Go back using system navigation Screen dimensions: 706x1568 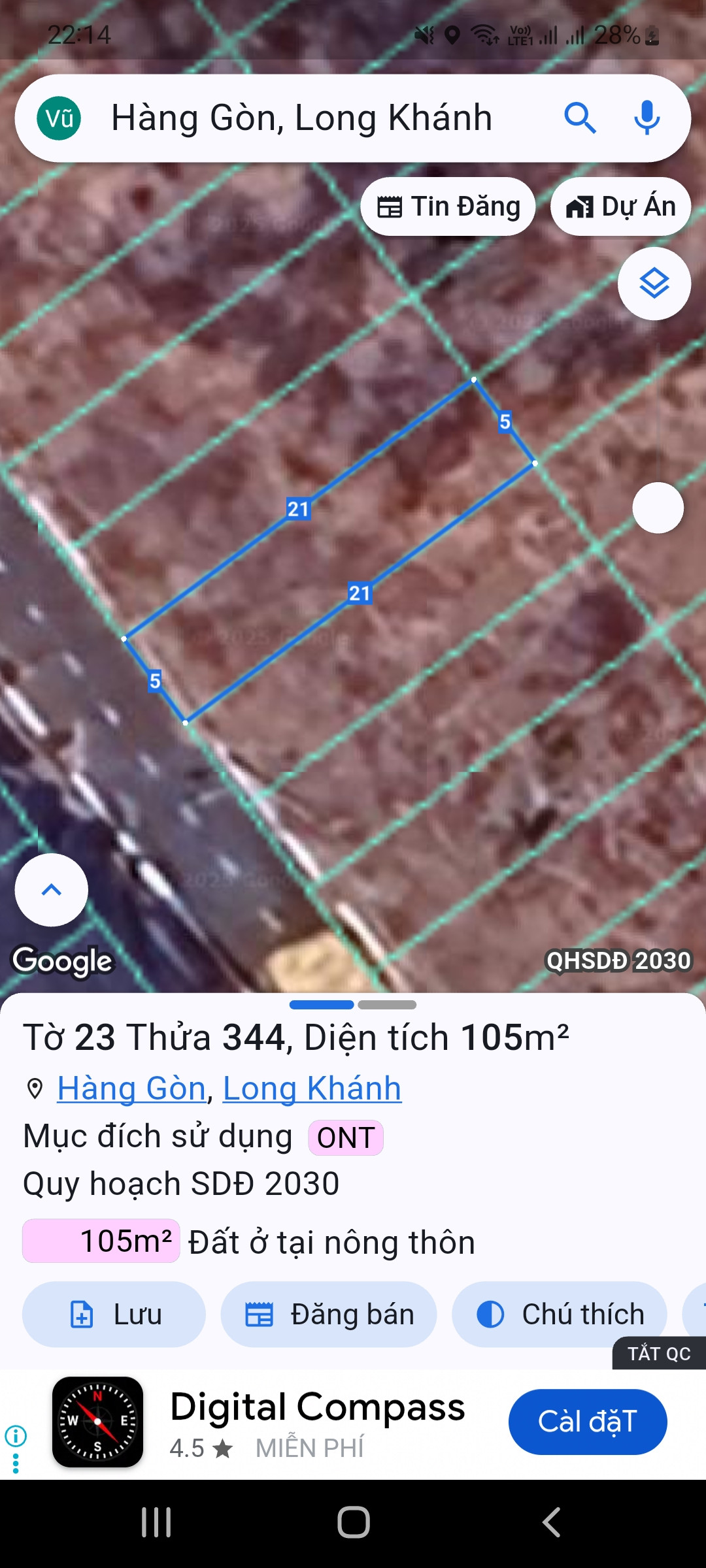(x=551, y=1522)
